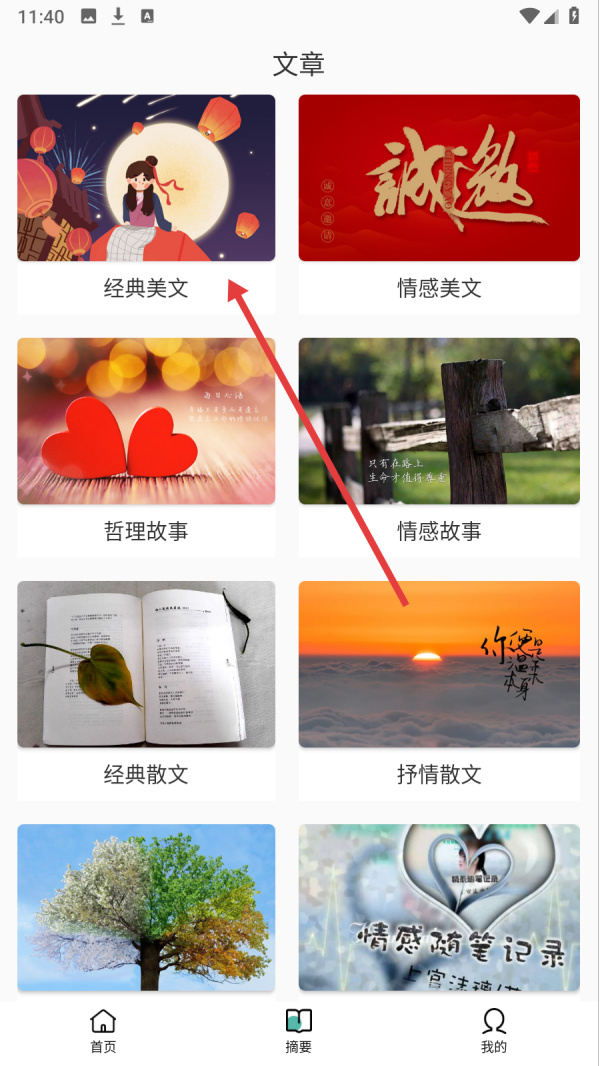Switch to the 我的 tab
This screenshot has height=1066, width=600.
pyautogui.click(x=493, y=1031)
